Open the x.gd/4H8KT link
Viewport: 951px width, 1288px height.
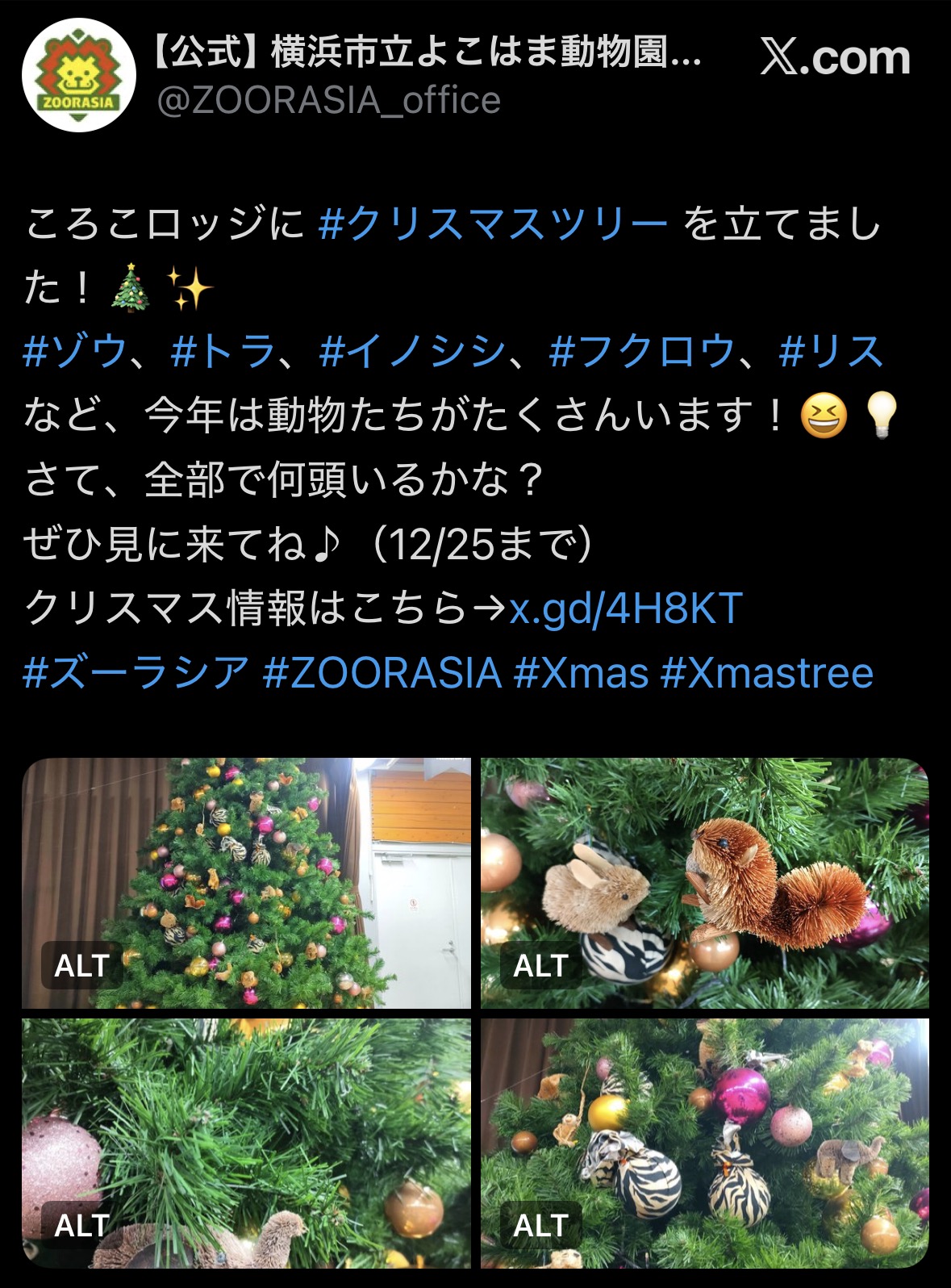626,608
